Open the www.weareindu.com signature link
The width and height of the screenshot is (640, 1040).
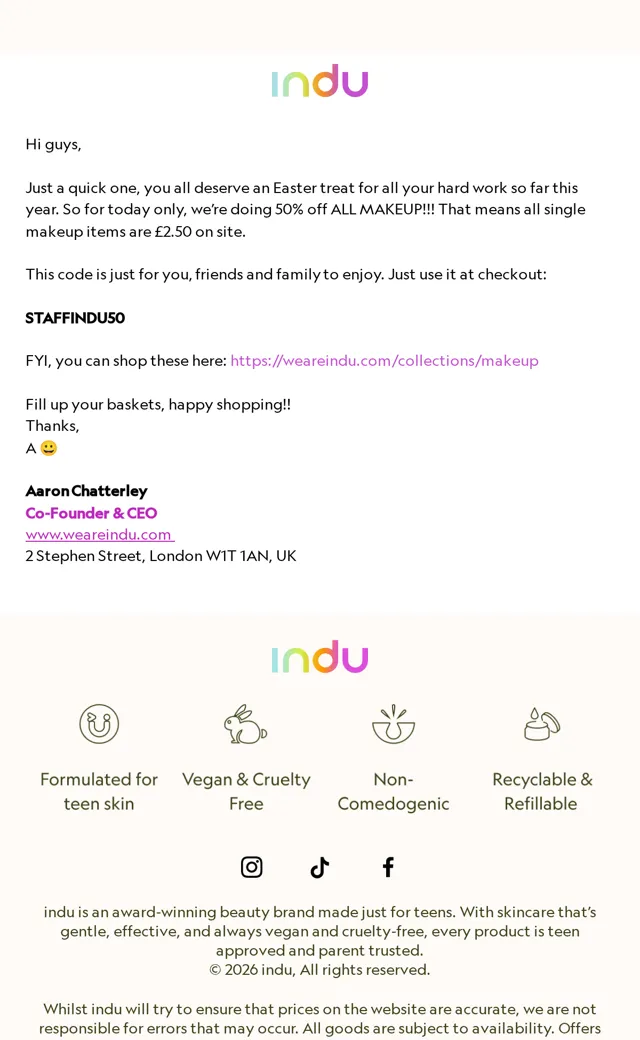point(99,535)
